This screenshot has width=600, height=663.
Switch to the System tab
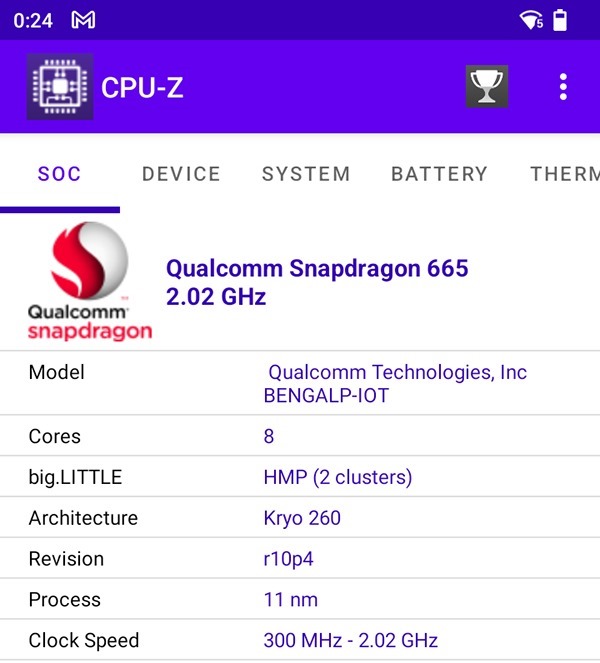click(x=306, y=174)
